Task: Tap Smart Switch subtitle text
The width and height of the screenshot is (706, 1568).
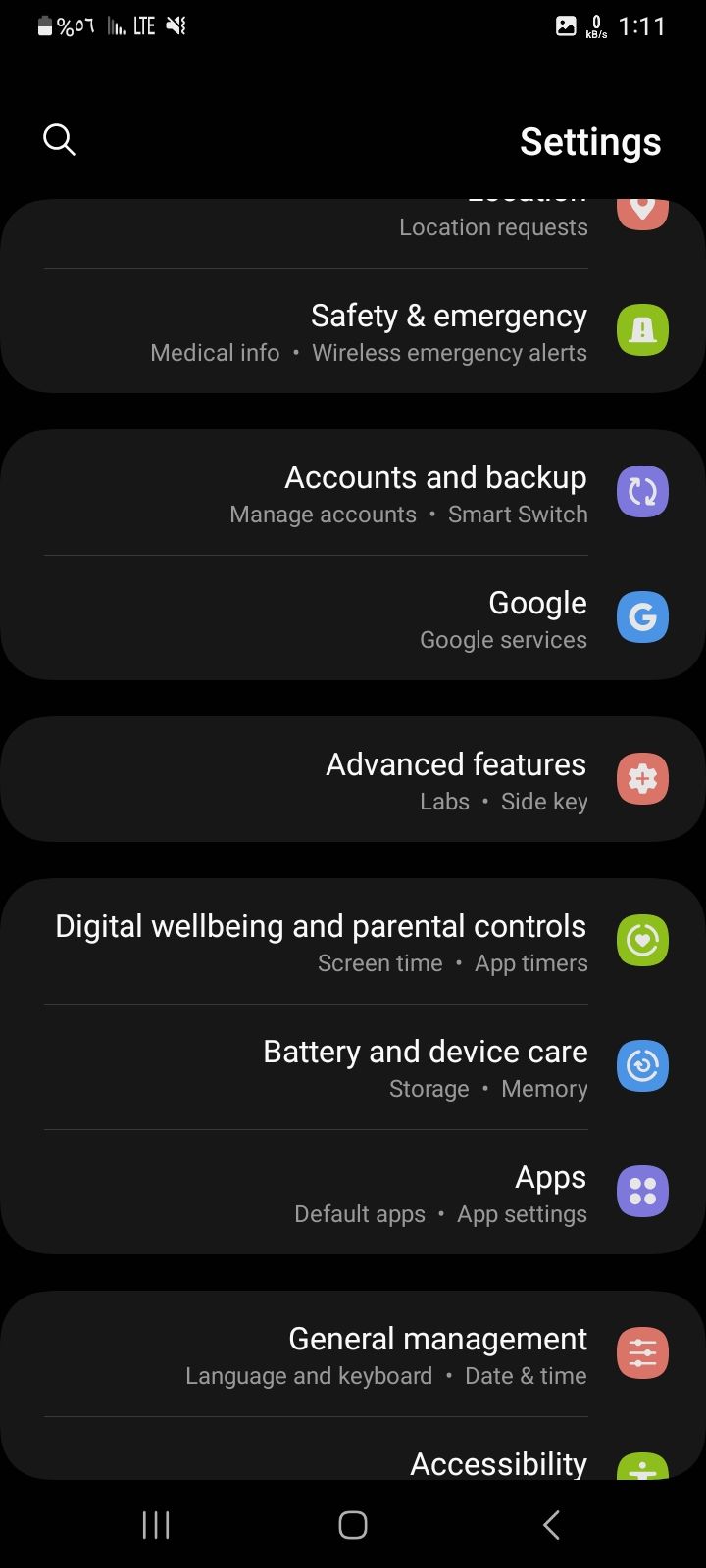Action: 518,514
